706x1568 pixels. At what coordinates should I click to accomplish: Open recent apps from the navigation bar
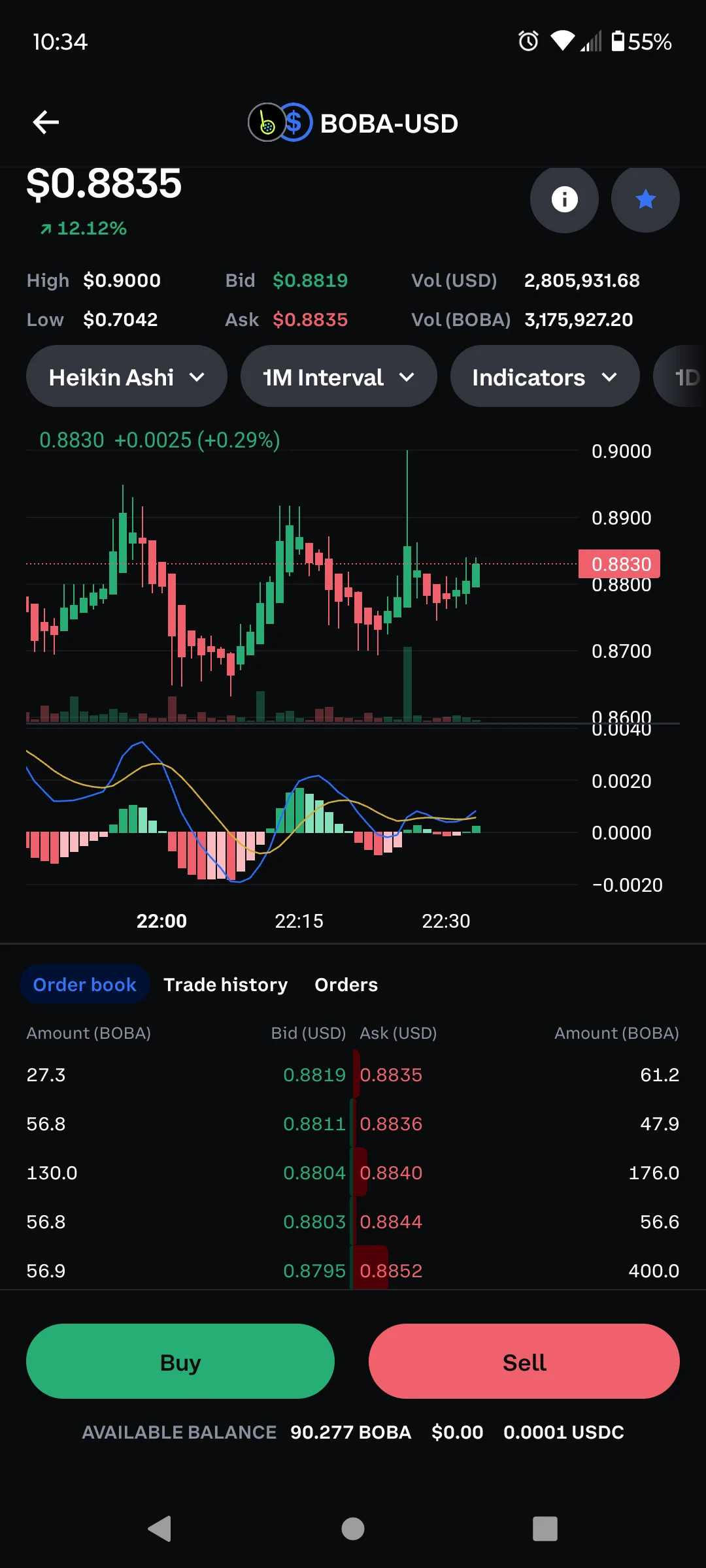(x=545, y=1529)
